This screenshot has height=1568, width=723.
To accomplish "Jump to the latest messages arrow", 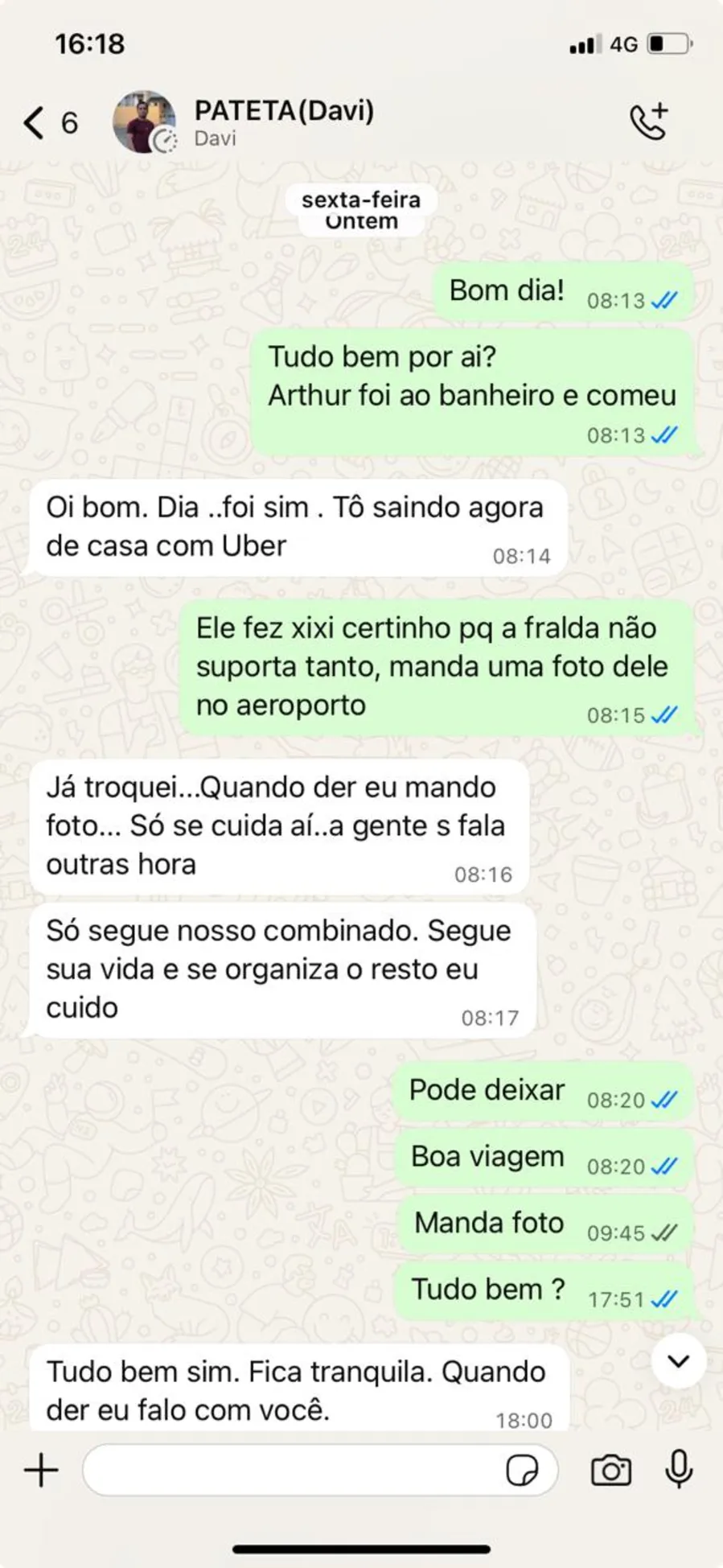I will (679, 1361).
